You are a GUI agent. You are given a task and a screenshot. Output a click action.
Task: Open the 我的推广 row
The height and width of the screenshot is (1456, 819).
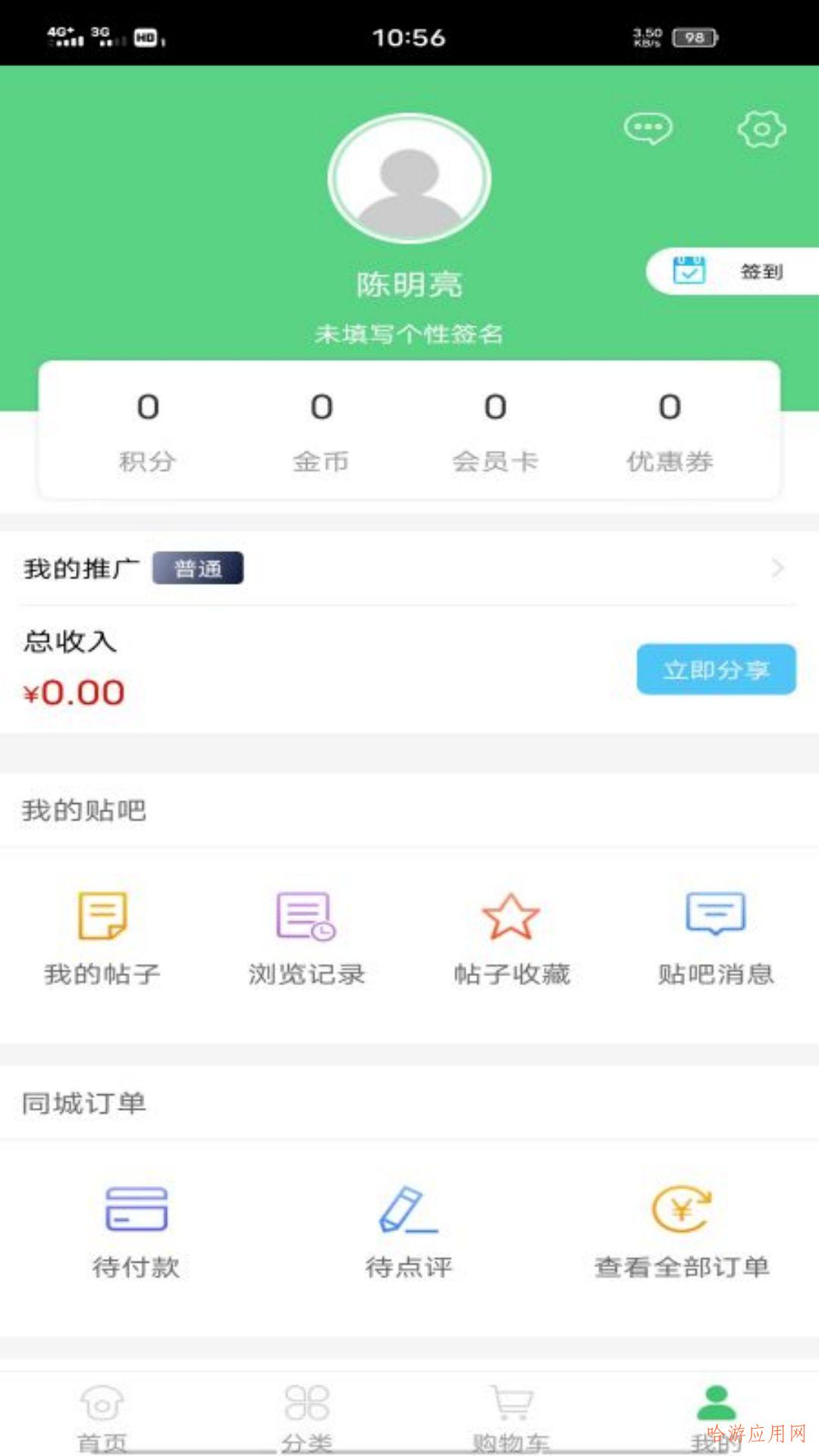point(409,568)
